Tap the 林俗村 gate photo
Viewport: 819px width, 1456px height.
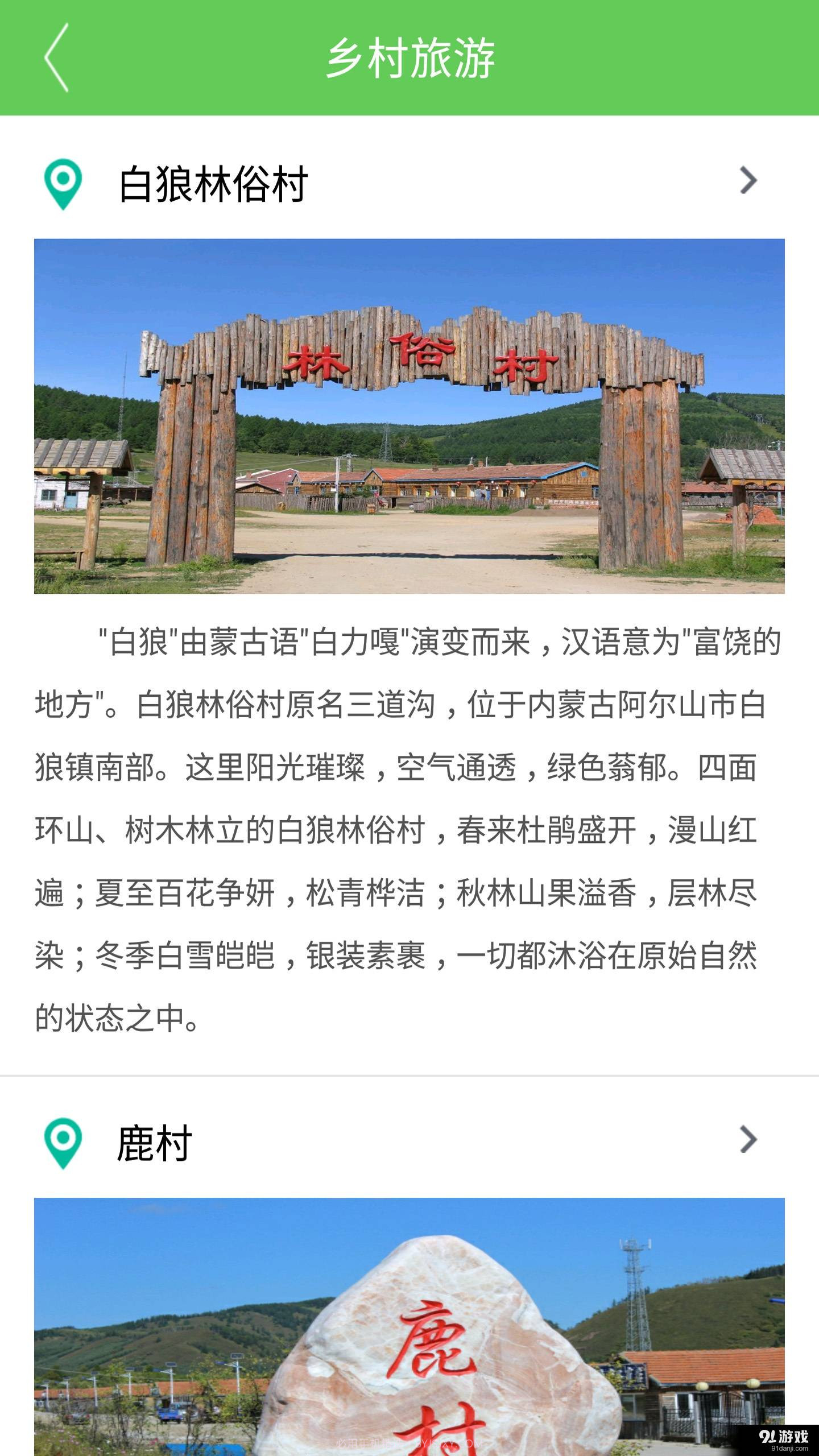409,416
